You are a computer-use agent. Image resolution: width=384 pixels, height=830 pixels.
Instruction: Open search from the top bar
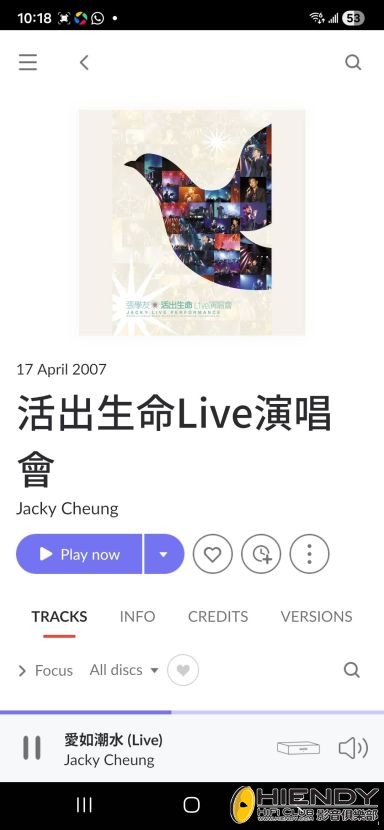(353, 62)
